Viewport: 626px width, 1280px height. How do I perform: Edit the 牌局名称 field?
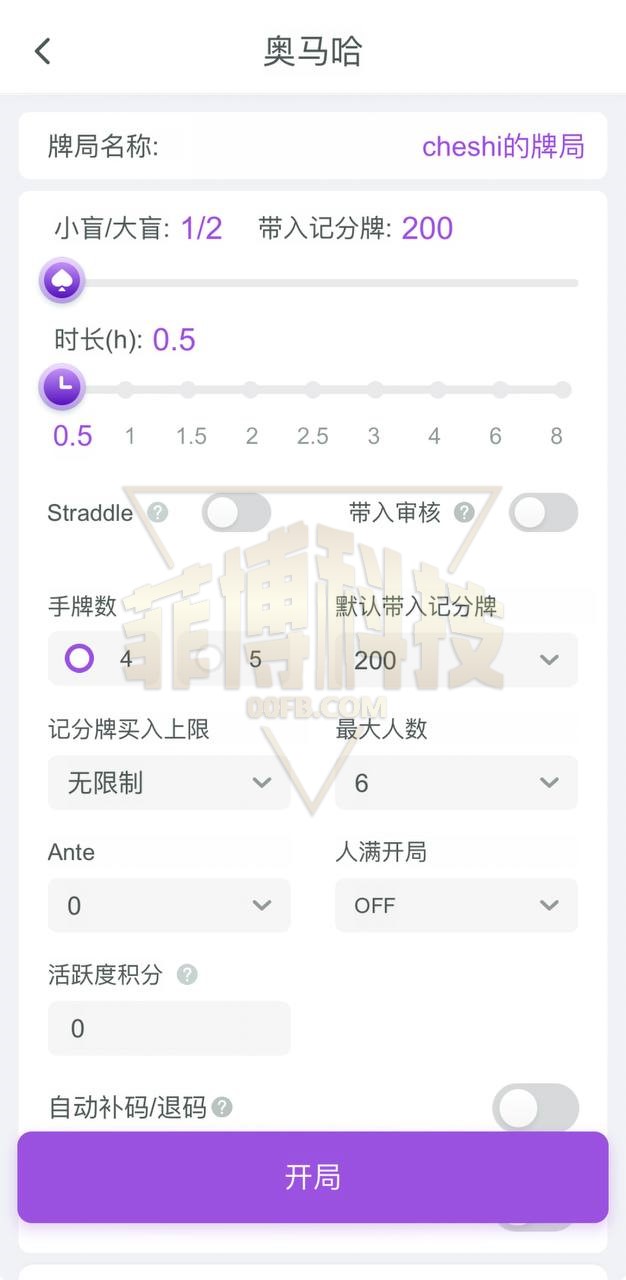(313, 147)
